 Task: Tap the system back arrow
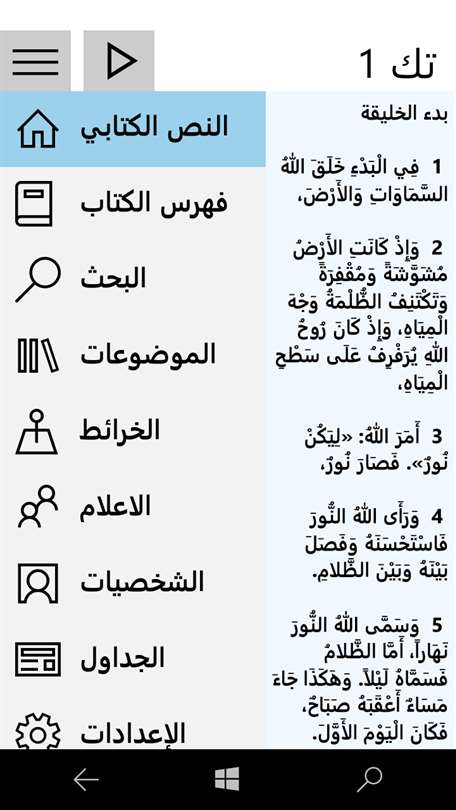click(86, 780)
